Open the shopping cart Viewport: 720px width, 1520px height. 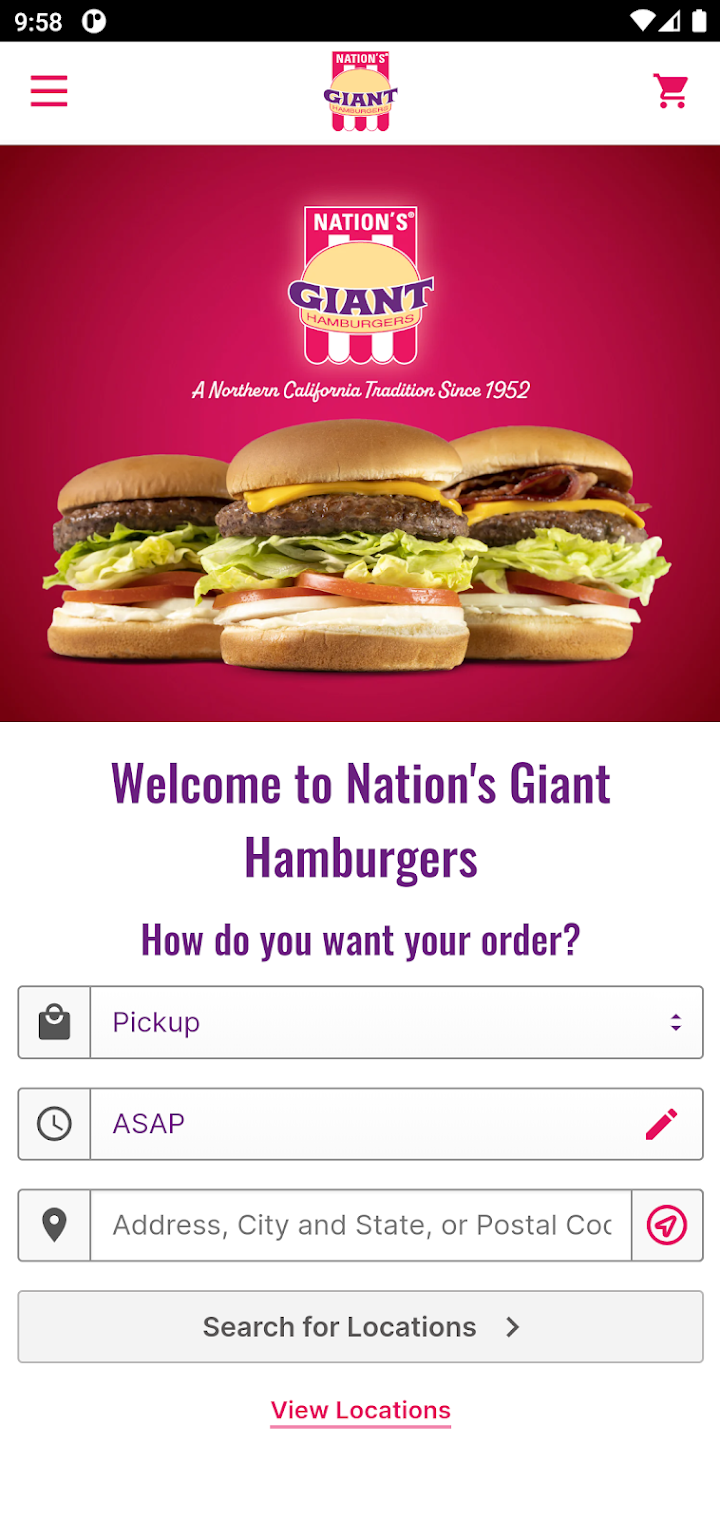[x=671, y=91]
